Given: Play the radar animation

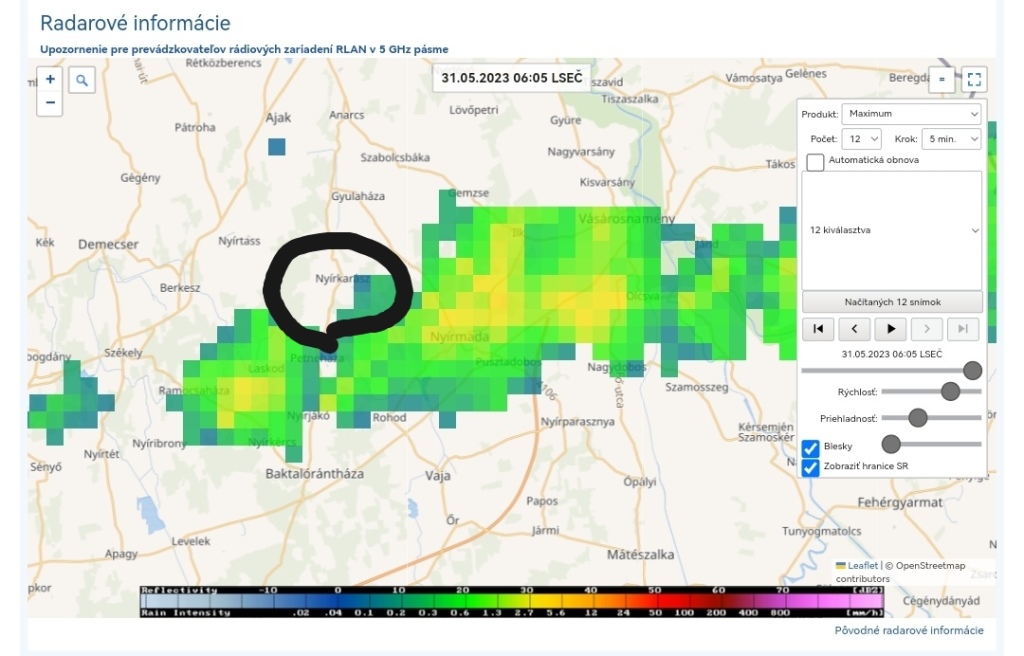Looking at the screenshot, I should [x=890, y=328].
